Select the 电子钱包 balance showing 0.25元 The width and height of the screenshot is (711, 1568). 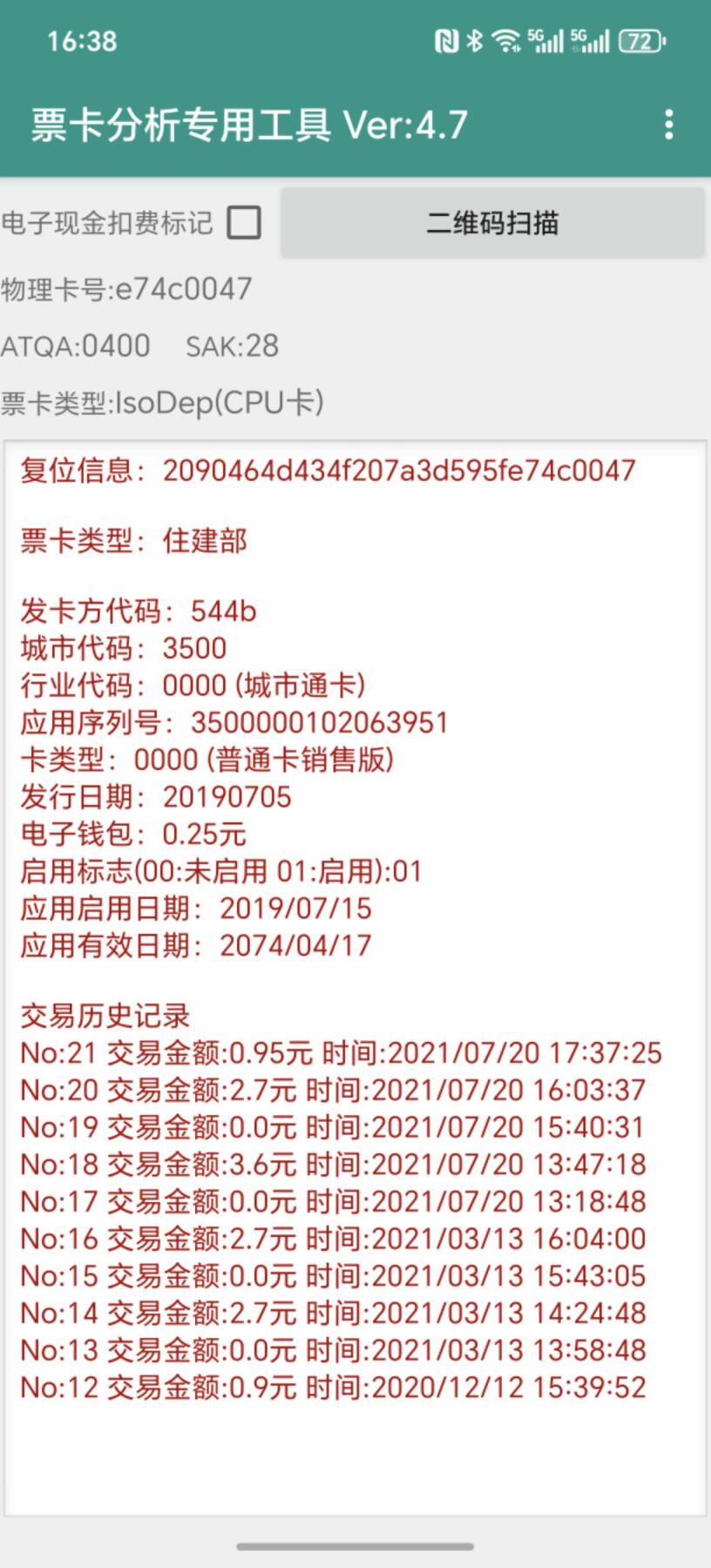(131, 834)
